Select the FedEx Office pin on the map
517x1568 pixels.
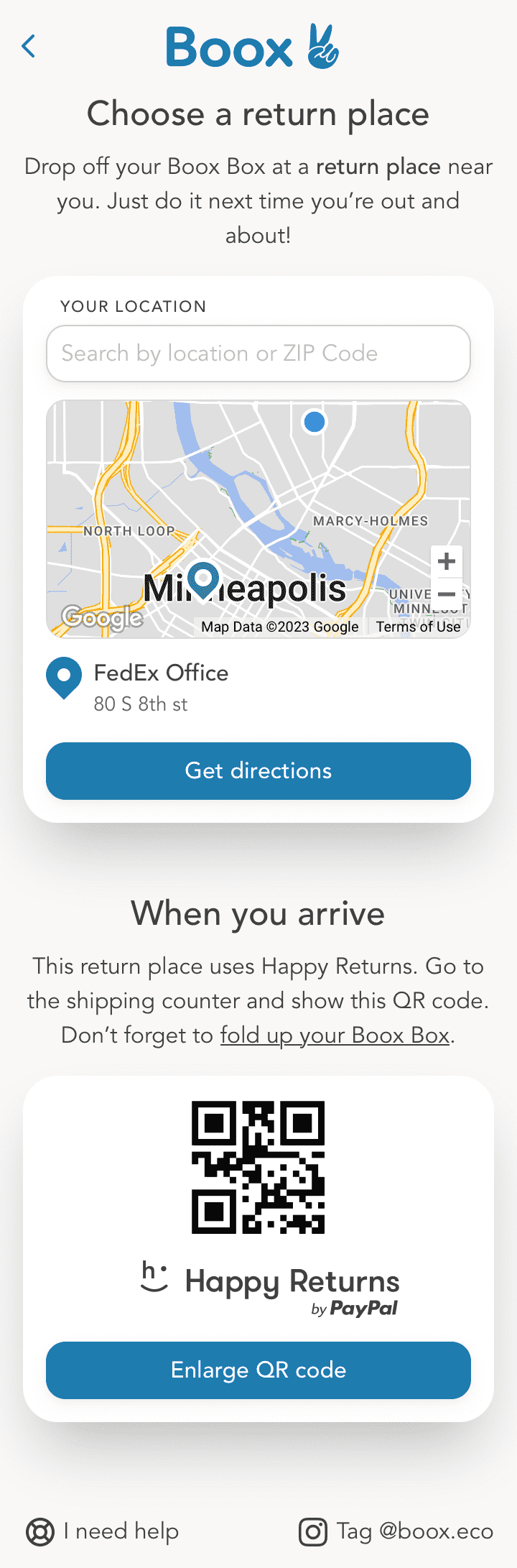pyautogui.click(x=203, y=579)
